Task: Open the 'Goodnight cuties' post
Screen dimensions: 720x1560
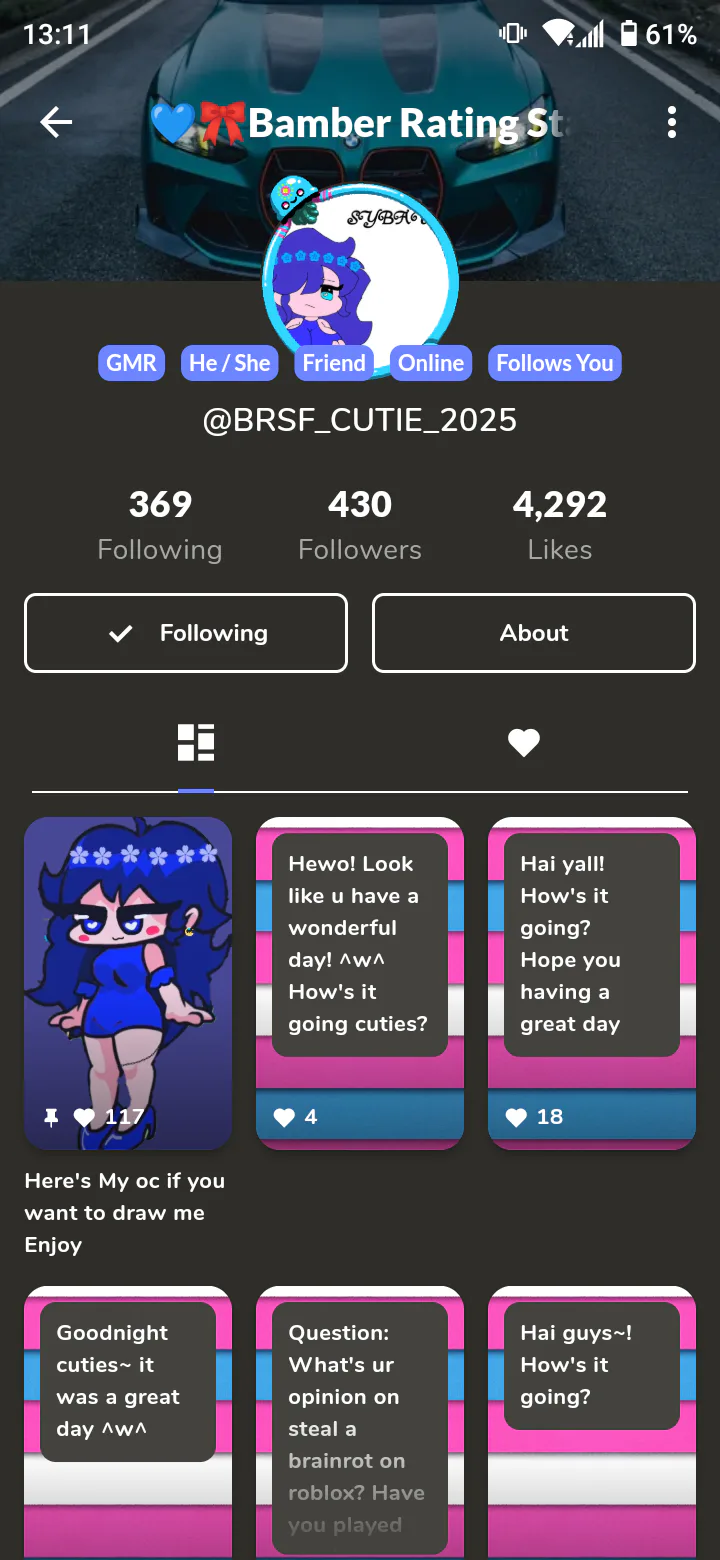Action: coord(128,1420)
